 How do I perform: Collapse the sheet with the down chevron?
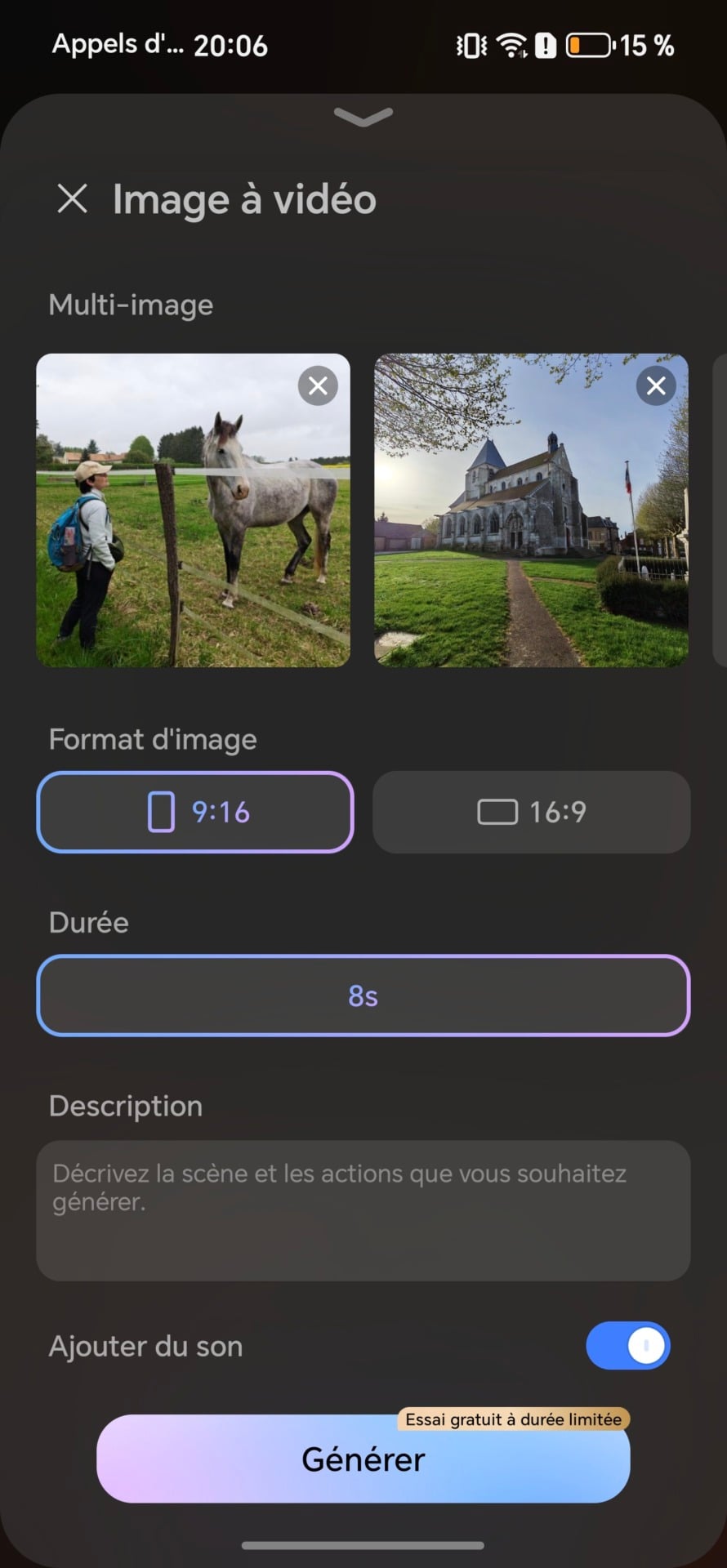363,118
